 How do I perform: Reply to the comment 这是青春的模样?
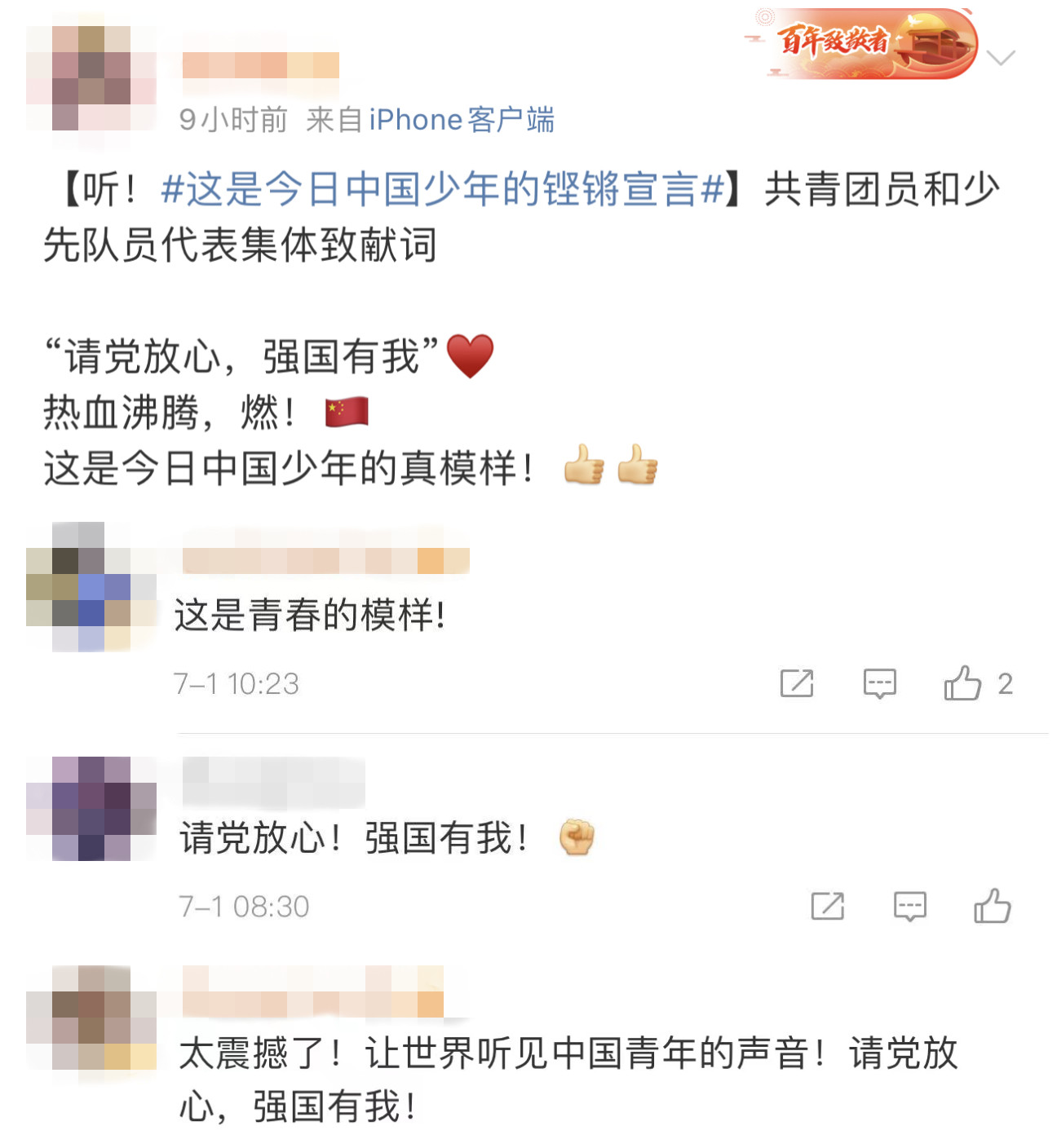click(879, 683)
